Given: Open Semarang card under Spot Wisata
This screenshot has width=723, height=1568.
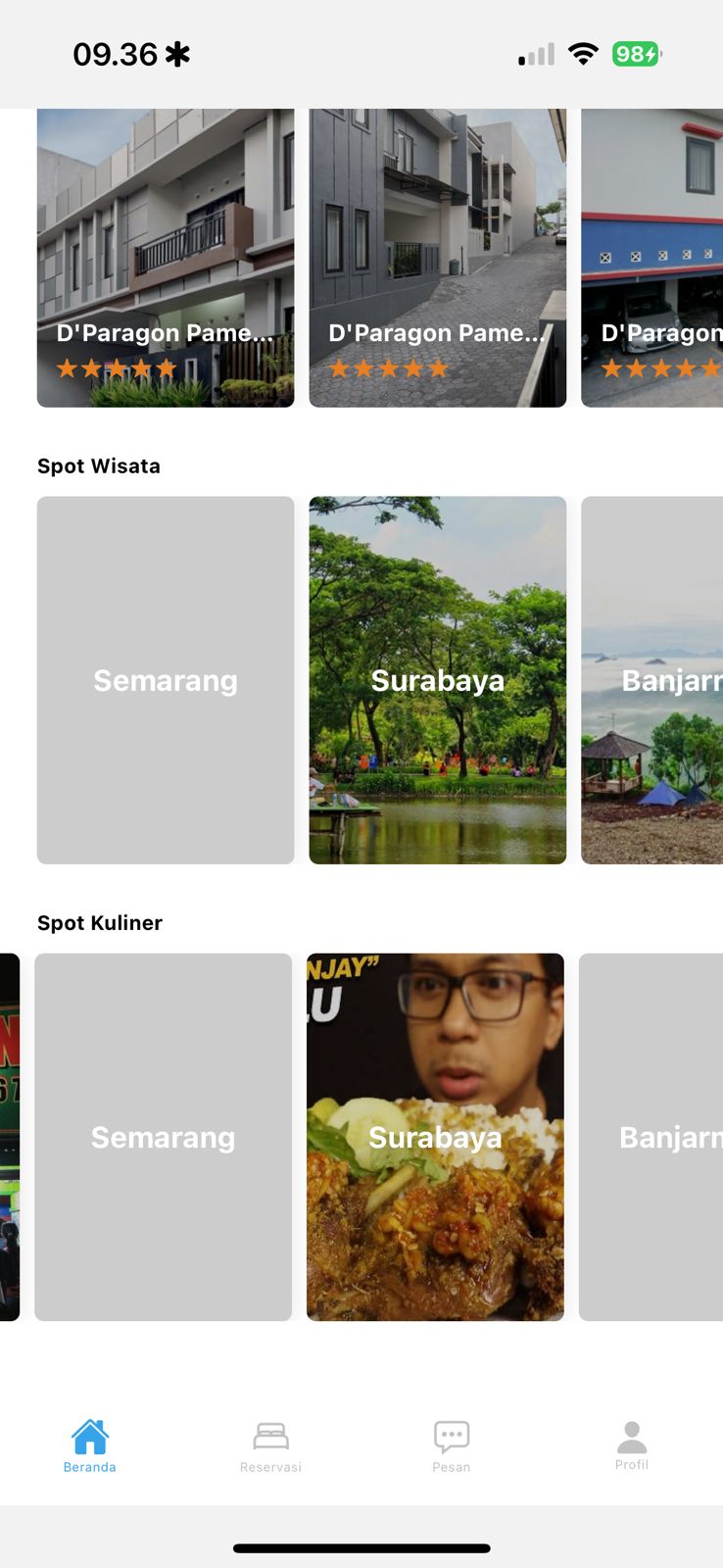Looking at the screenshot, I should coord(166,680).
